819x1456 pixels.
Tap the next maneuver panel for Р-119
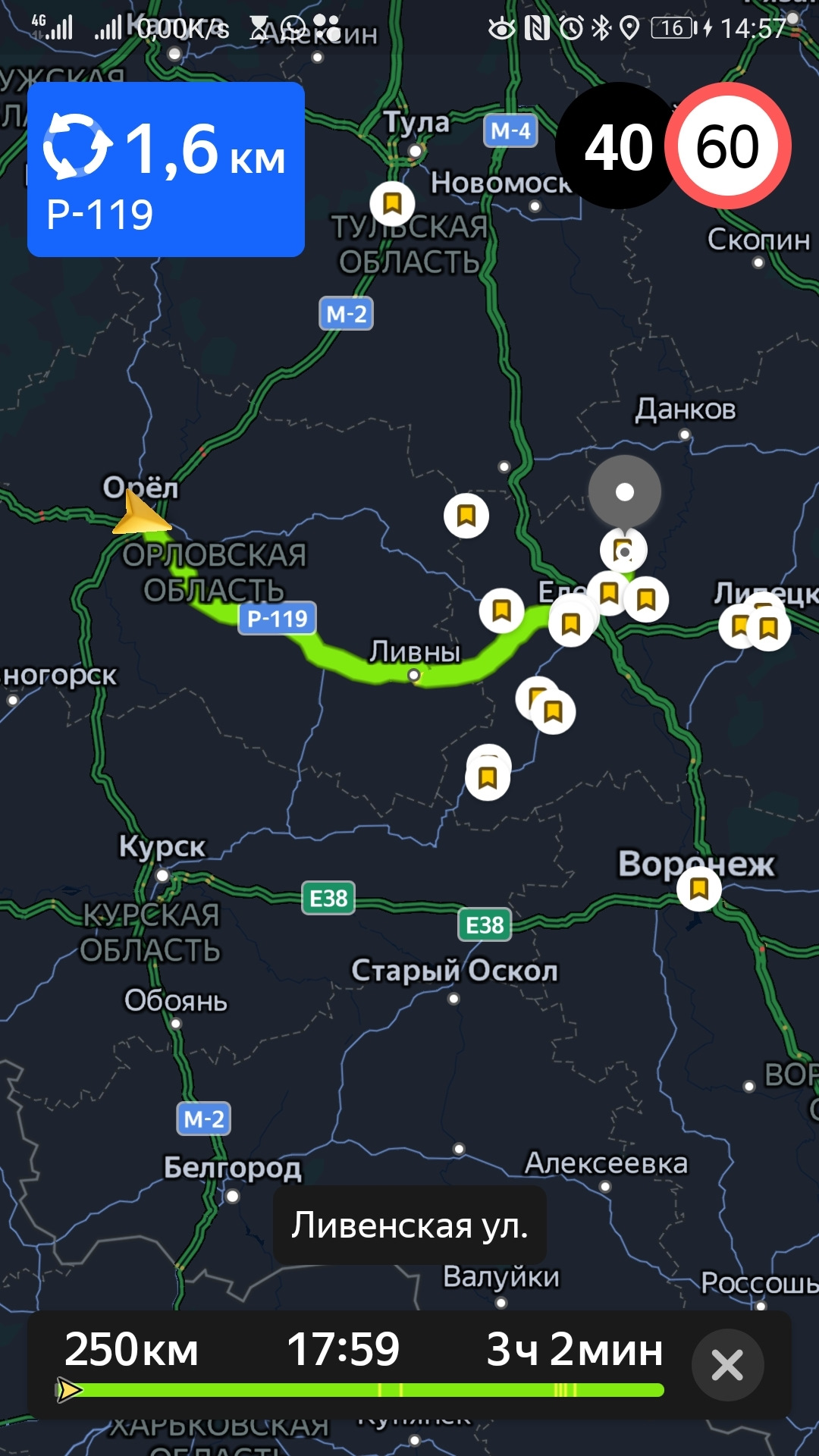point(166,170)
